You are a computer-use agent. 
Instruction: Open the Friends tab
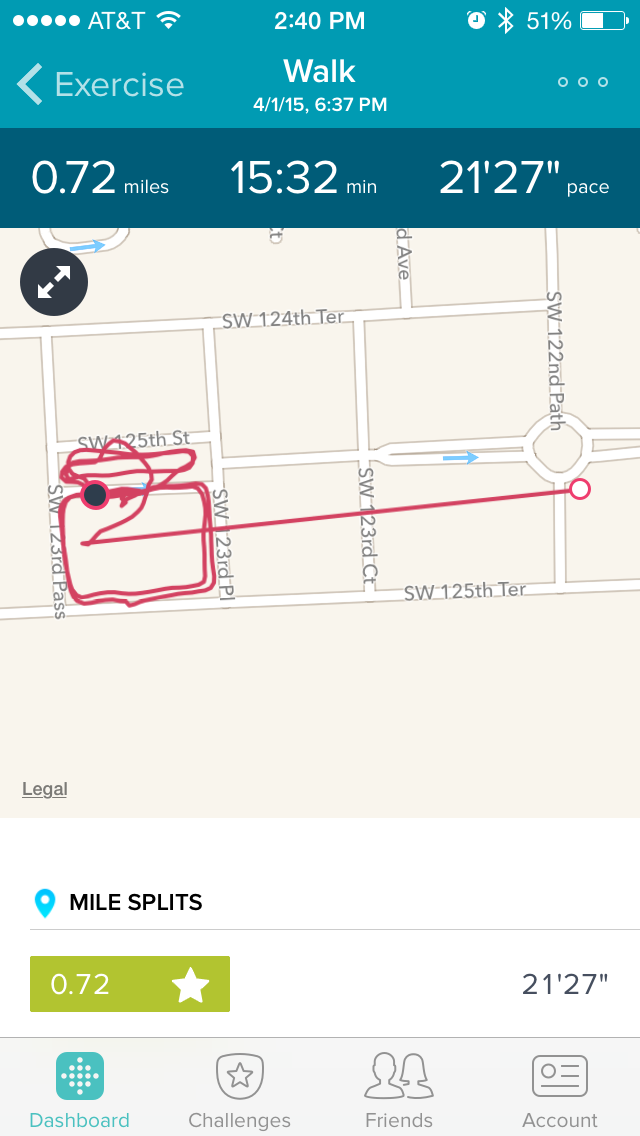pos(399,1089)
